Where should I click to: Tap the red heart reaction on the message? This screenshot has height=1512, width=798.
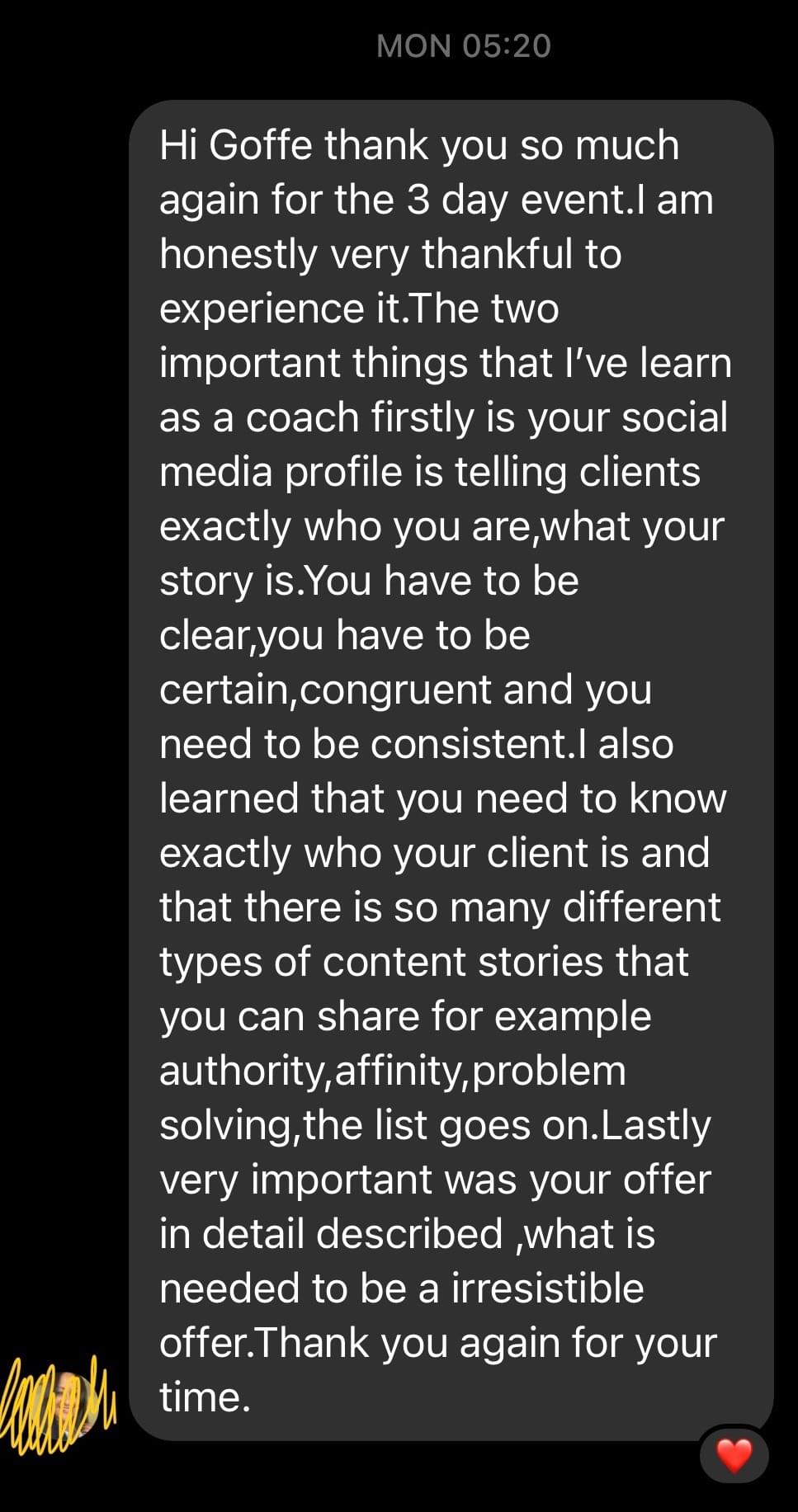pyautogui.click(x=734, y=1455)
